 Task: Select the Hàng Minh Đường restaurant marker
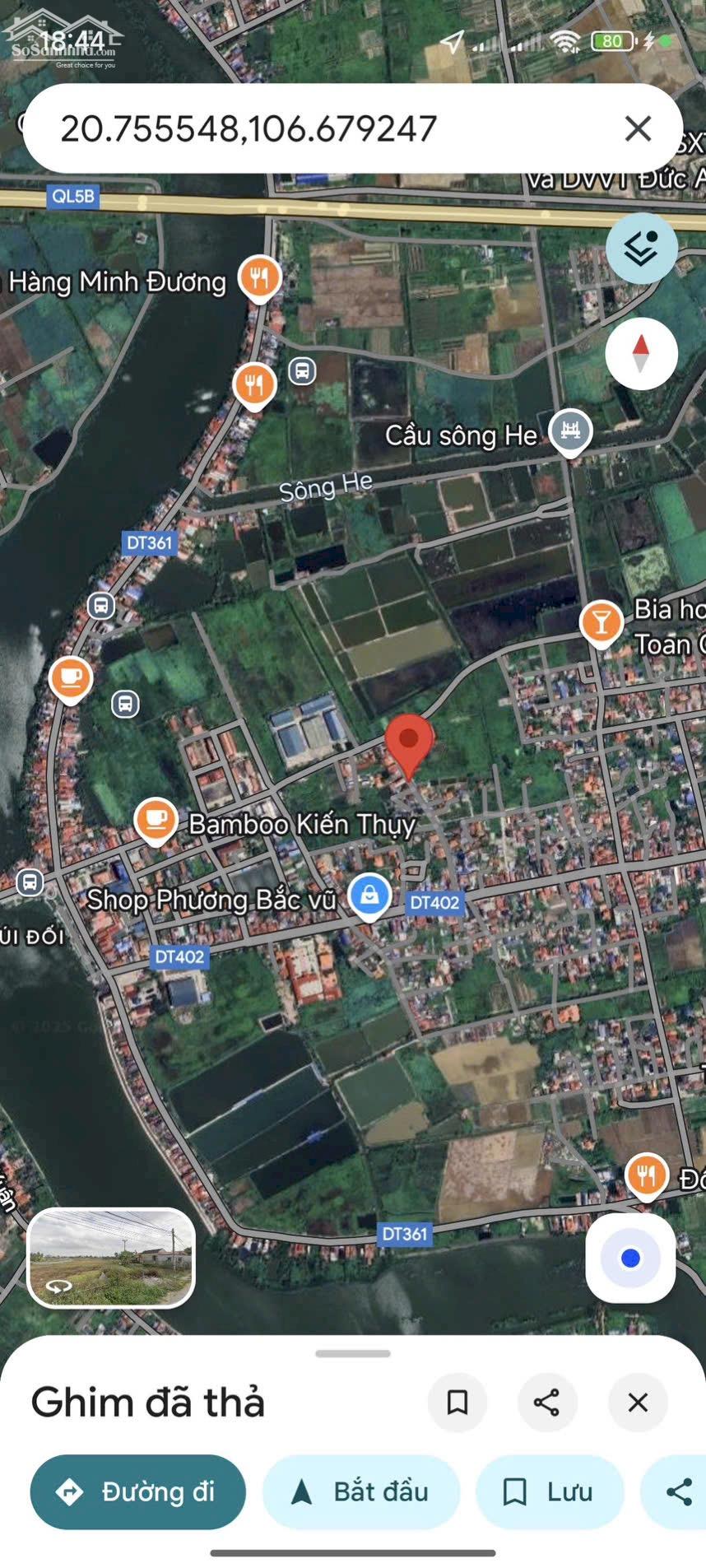260,277
